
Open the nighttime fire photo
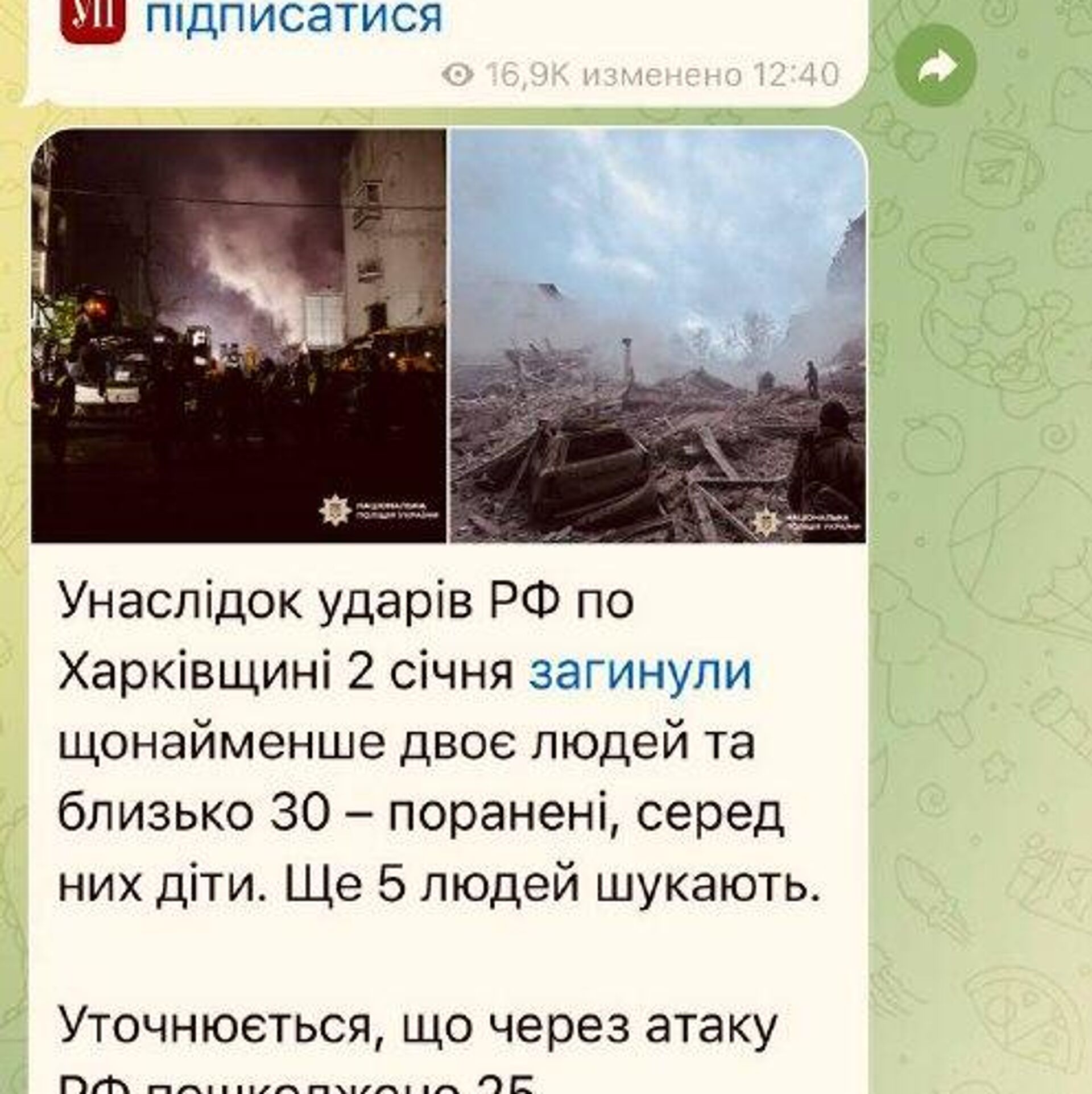(x=239, y=336)
